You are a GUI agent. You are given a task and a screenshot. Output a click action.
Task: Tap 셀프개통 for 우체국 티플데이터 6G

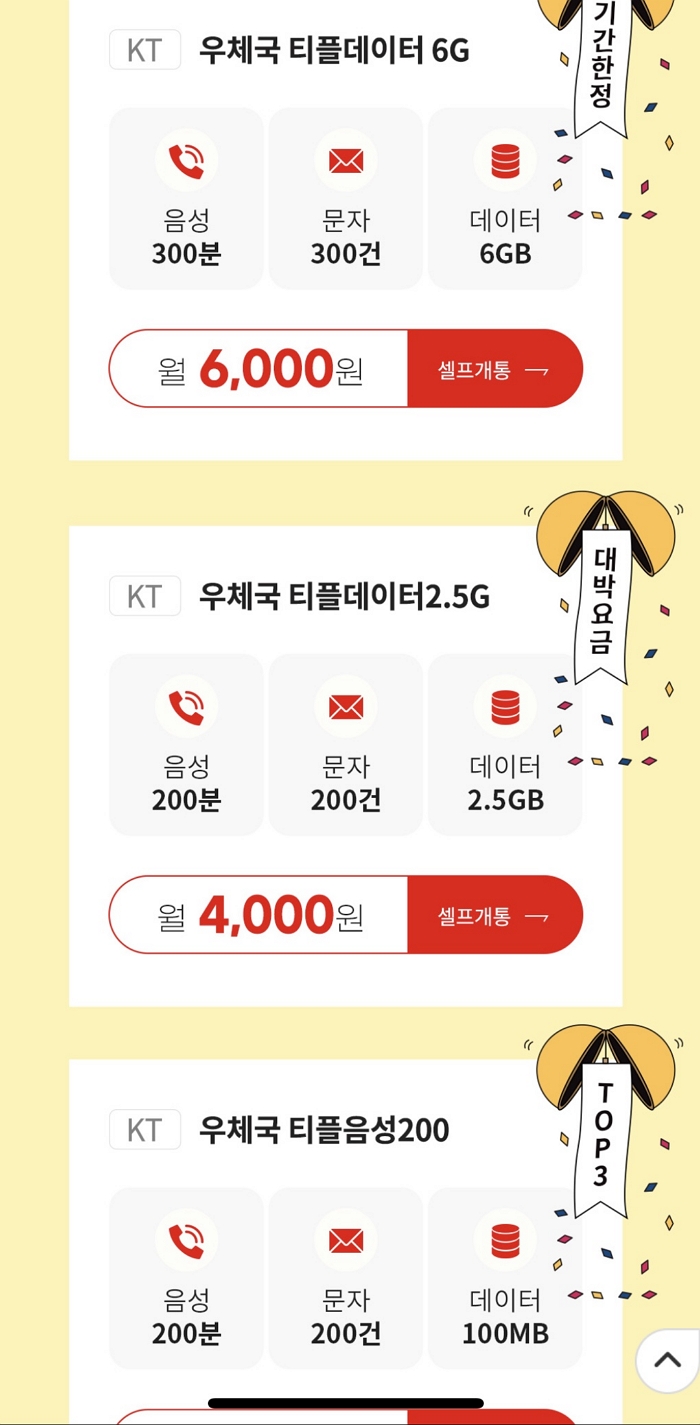(x=494, y=369)
